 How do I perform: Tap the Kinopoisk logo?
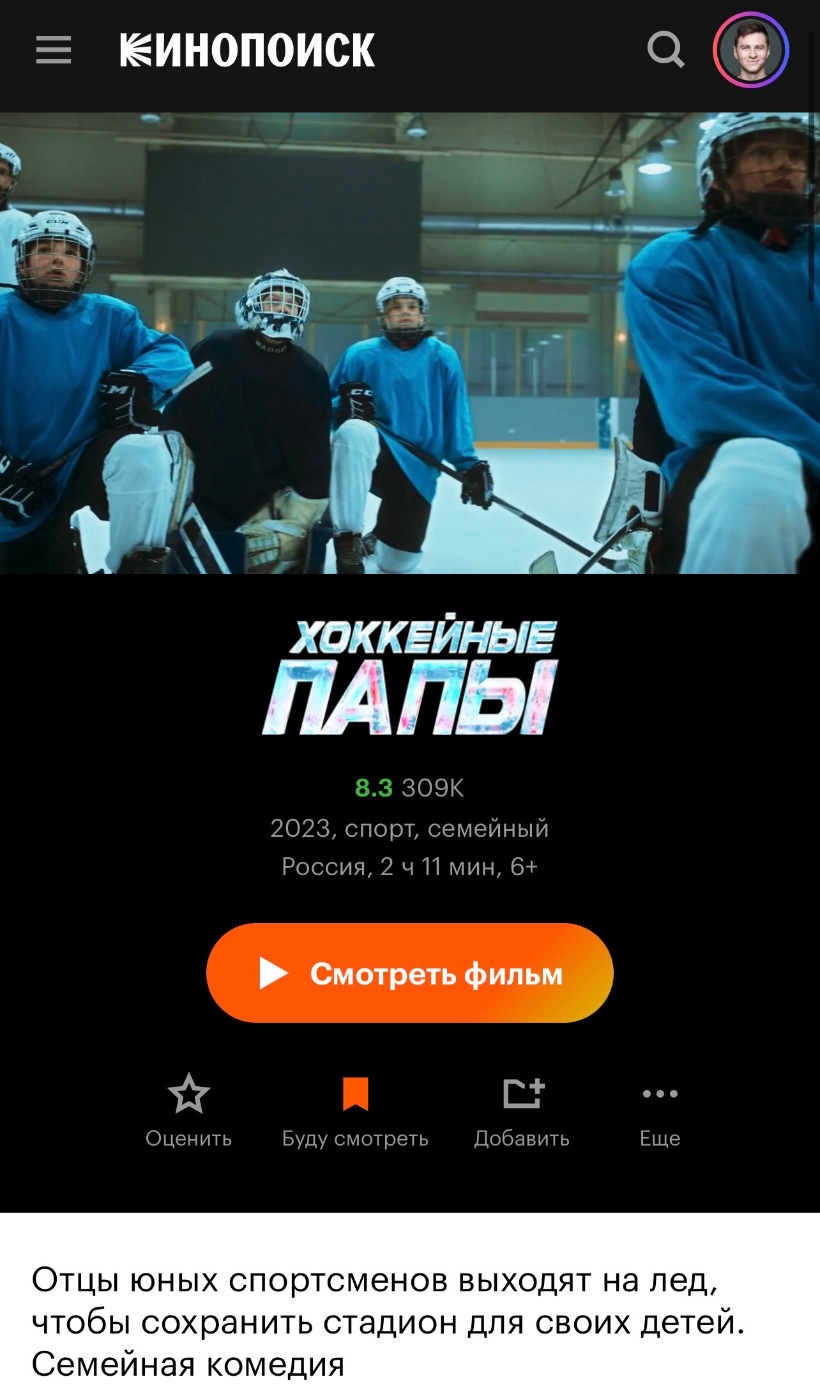tap(245, 50)
